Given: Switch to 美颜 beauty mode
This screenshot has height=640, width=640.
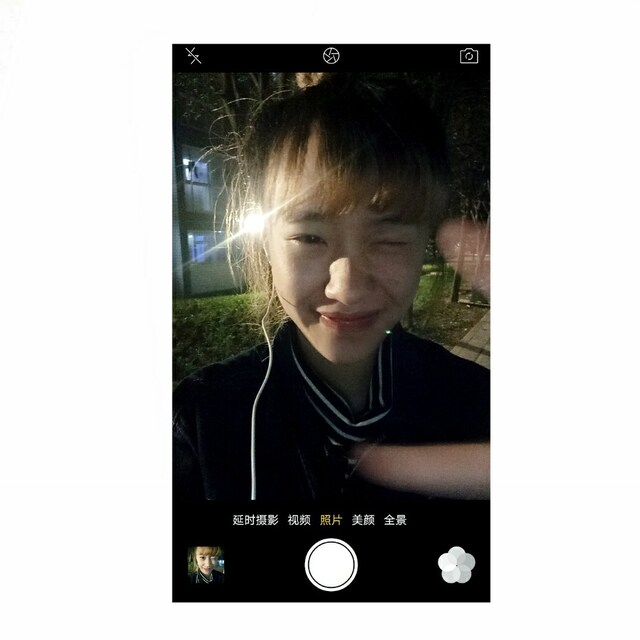Looking at the screenshot, I should (363, 520).
